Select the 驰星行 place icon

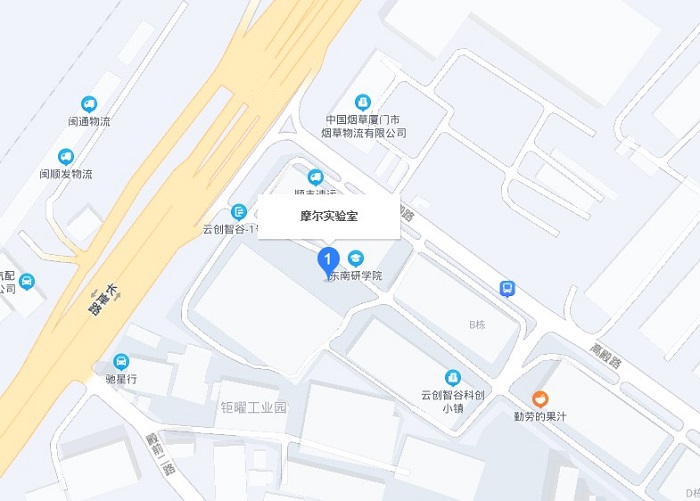coord(121,362)
